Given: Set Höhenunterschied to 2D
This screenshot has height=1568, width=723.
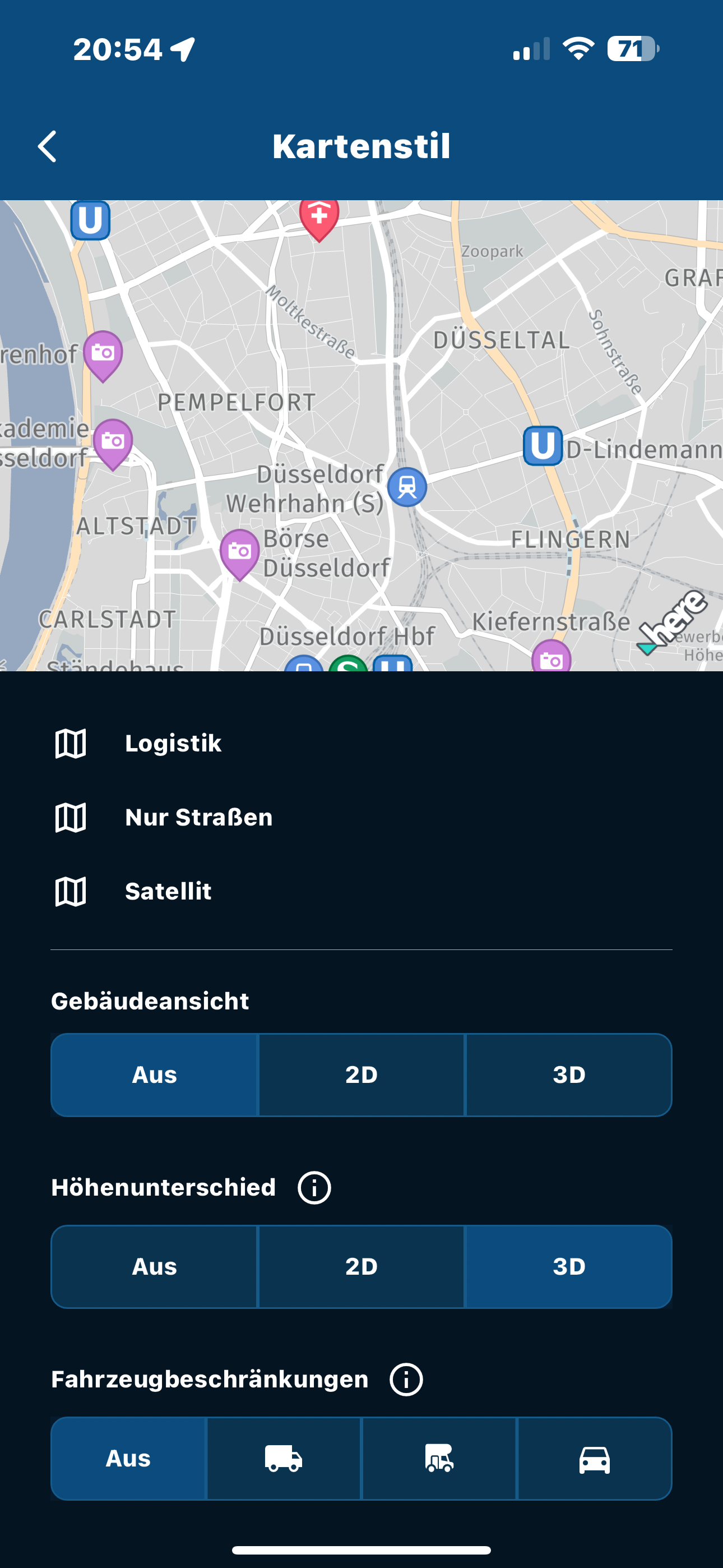Looking at the screenshot, I should [361, 1267].
